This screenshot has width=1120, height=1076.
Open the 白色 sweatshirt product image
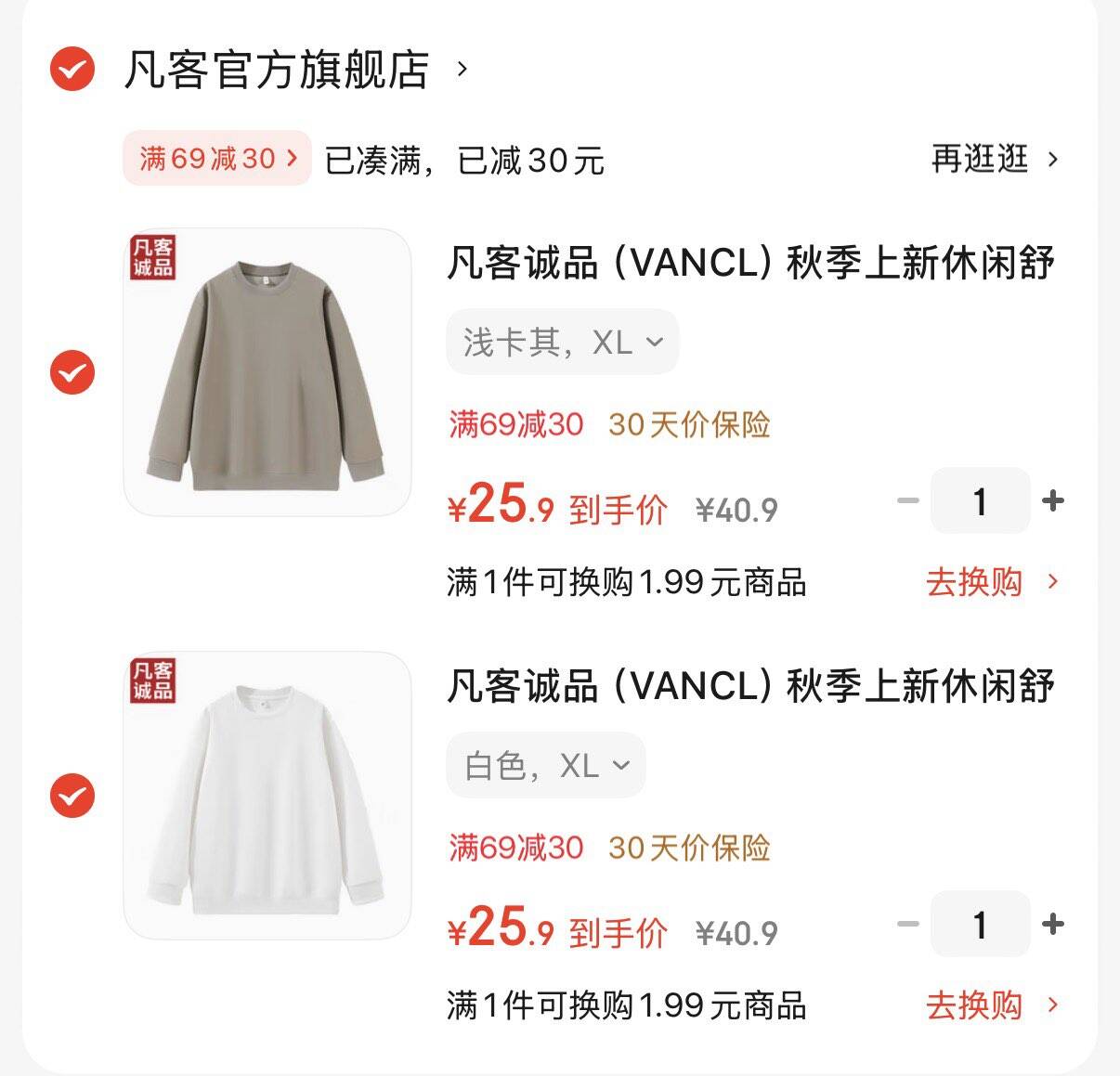[x=267, y=796]
